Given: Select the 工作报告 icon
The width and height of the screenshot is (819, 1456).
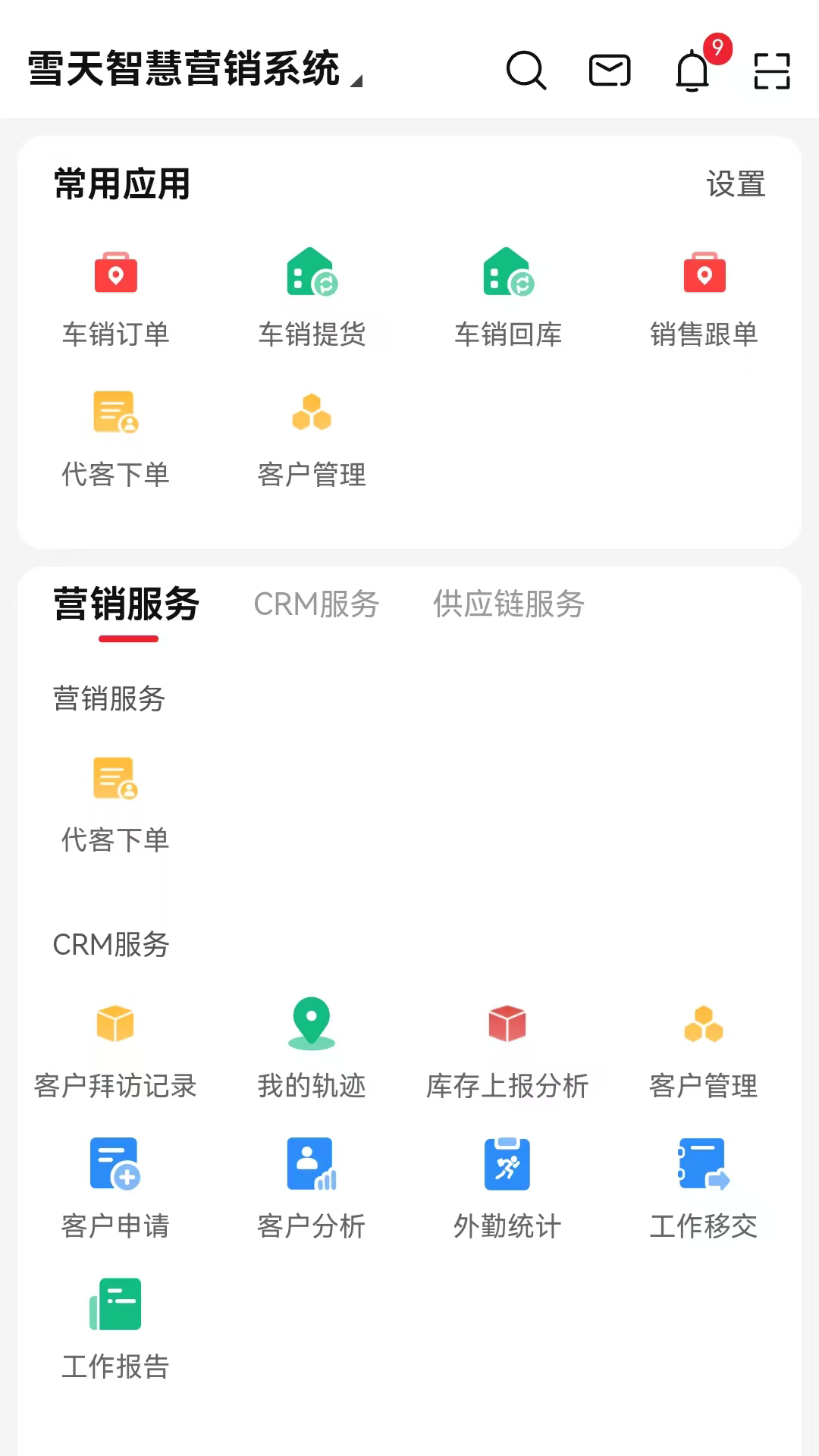Looking at the screenshot, I should pyautogui.click(x=115, y=1304).
